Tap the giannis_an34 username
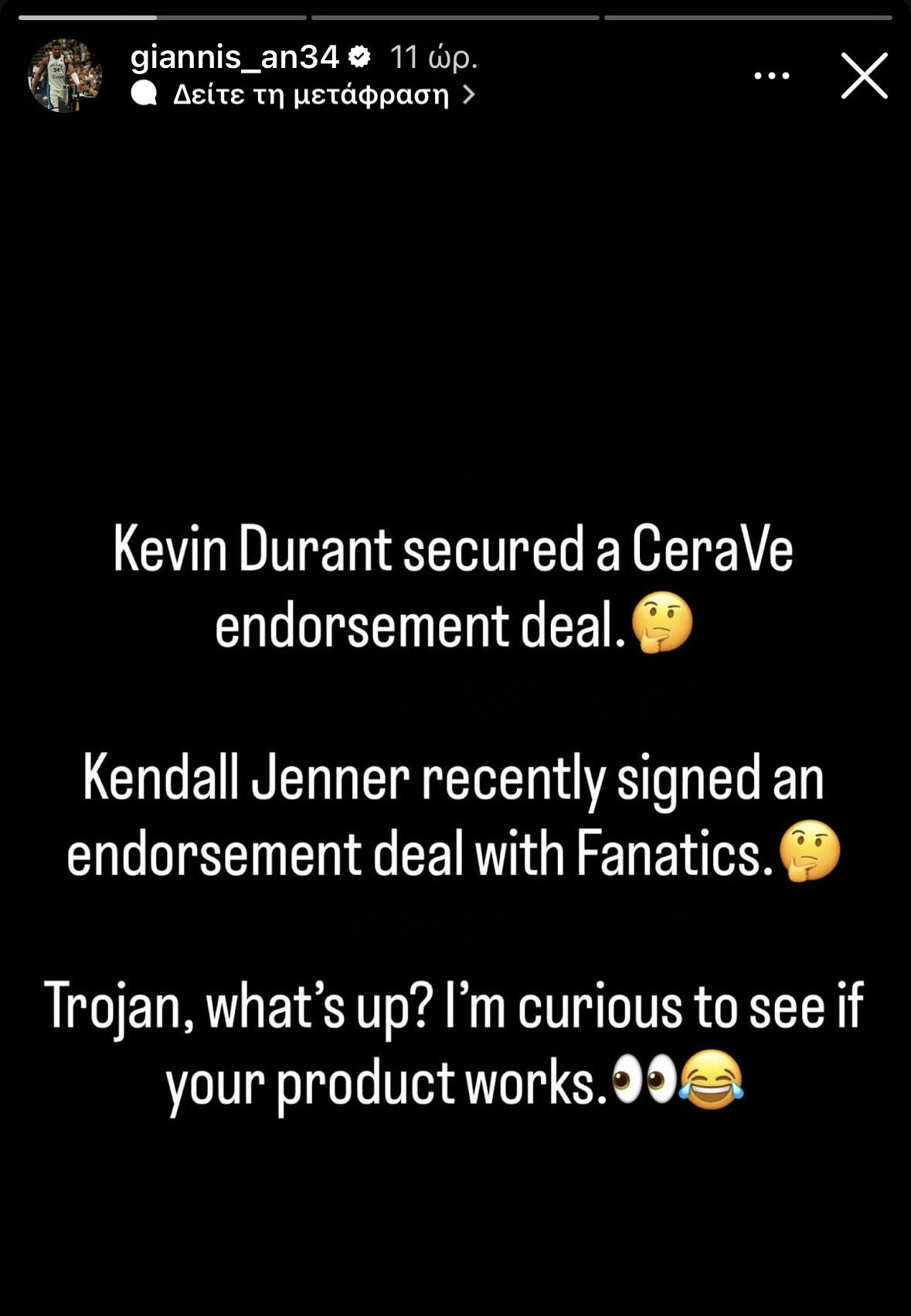This screenshot has width=911, height=1316. click(x=234, y=57)
